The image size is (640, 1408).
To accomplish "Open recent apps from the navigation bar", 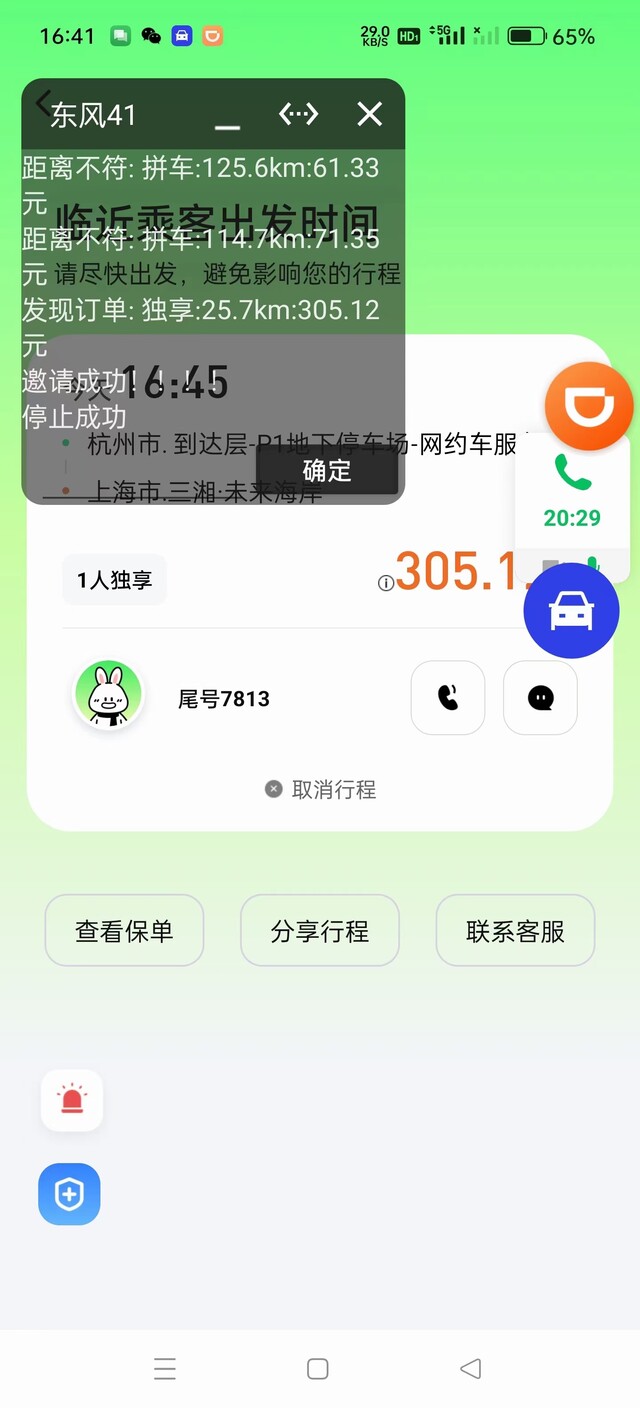I will tap(165, 1368).
